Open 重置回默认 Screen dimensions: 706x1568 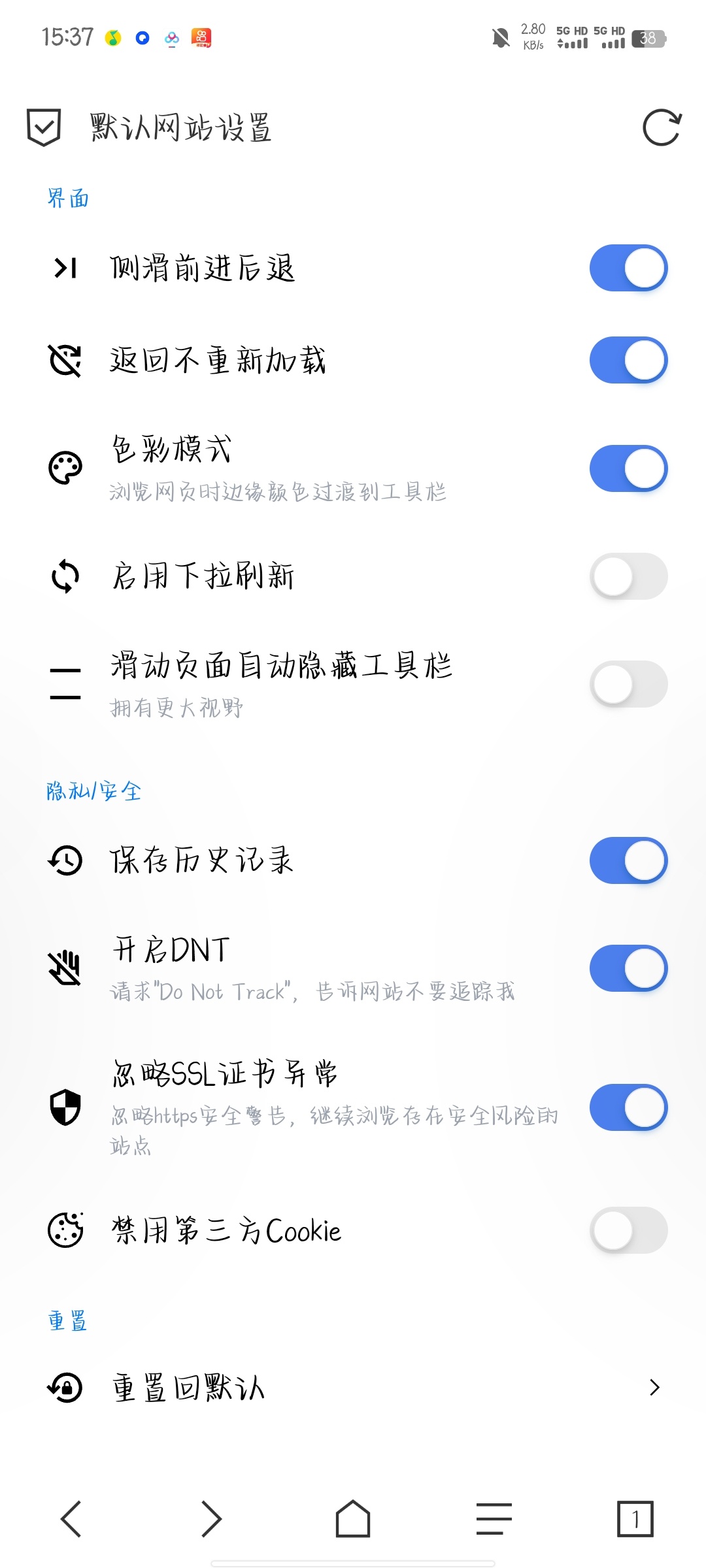click(x=353, y=1387)
